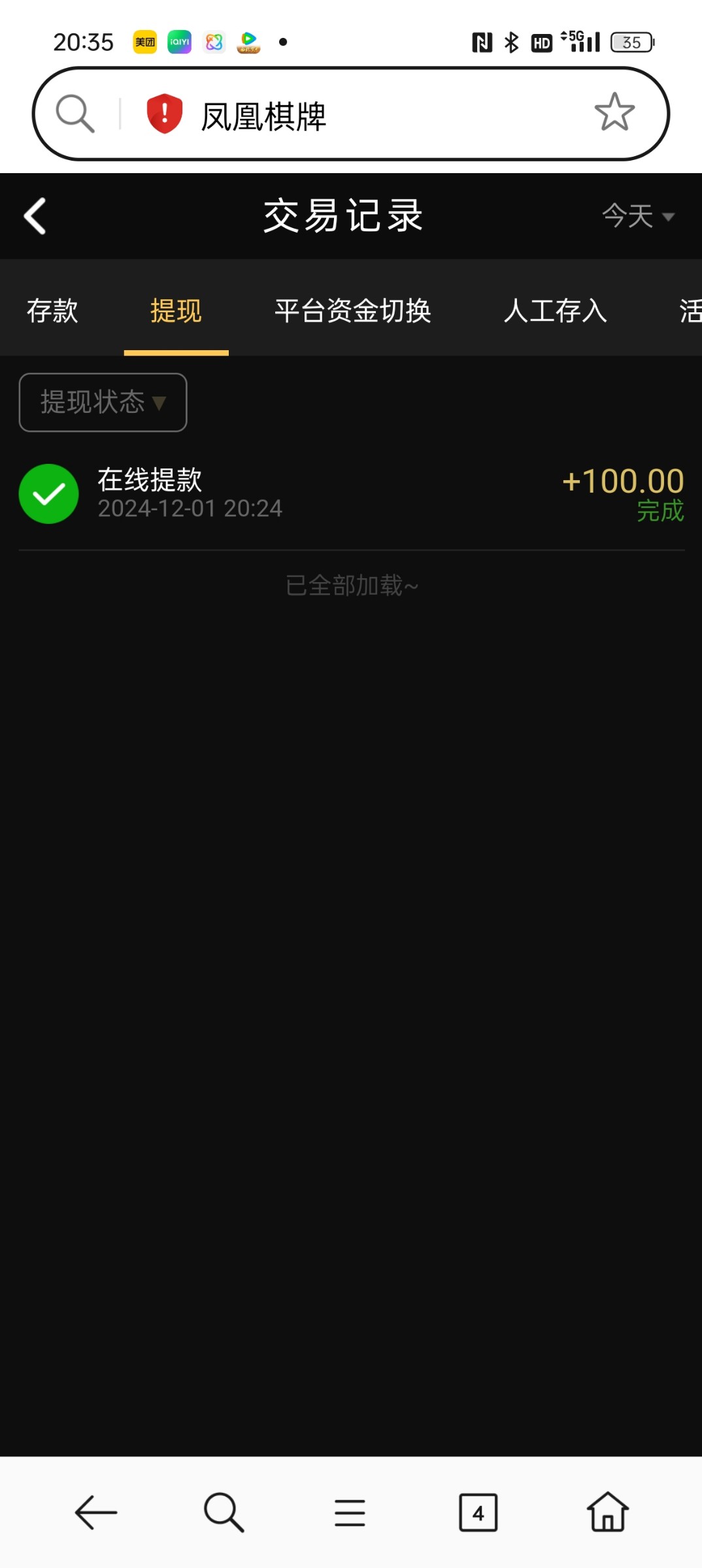This screenshot has height=1568, width=702.
Task: Switch to 平台资金切换 tab
Action: pos(352,310)
